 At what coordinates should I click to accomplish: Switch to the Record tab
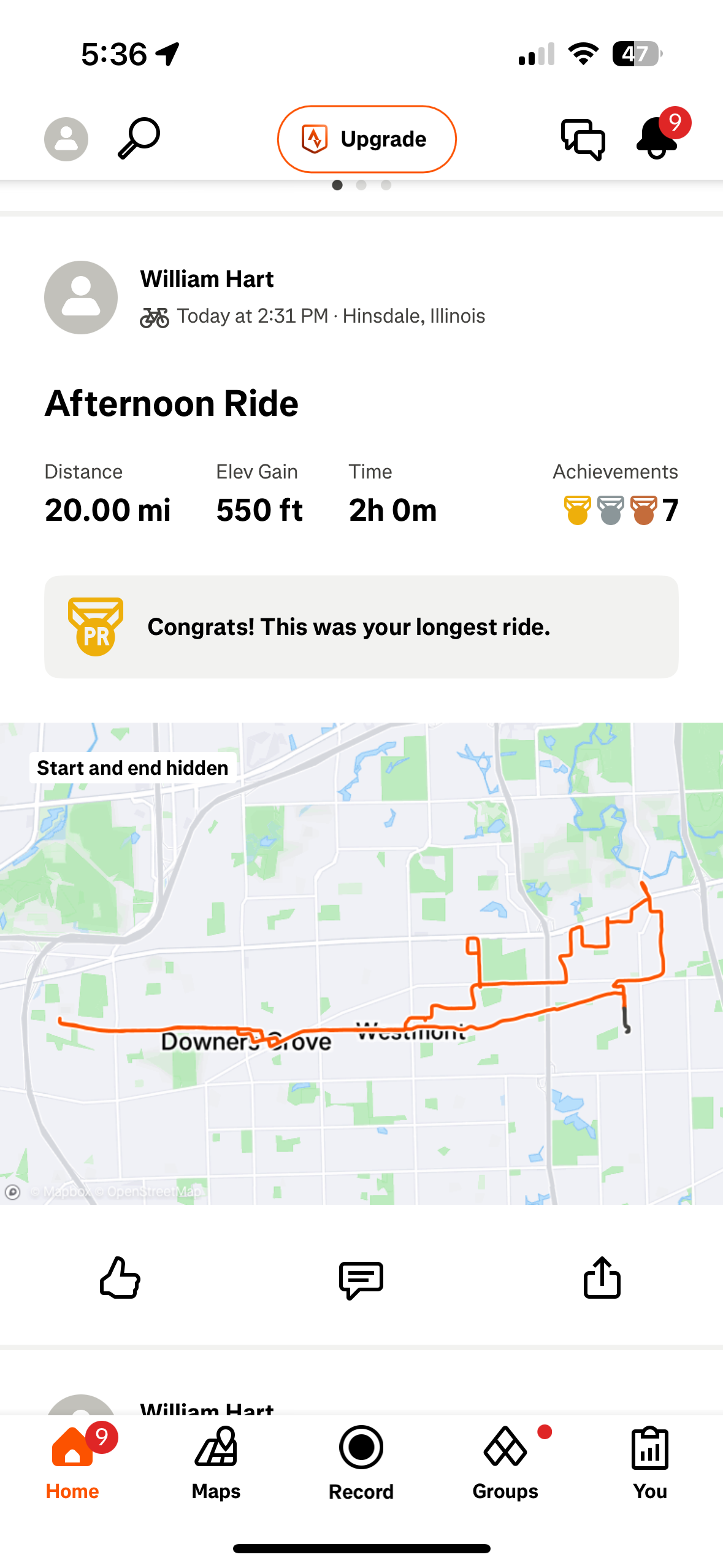point(361,1462)
